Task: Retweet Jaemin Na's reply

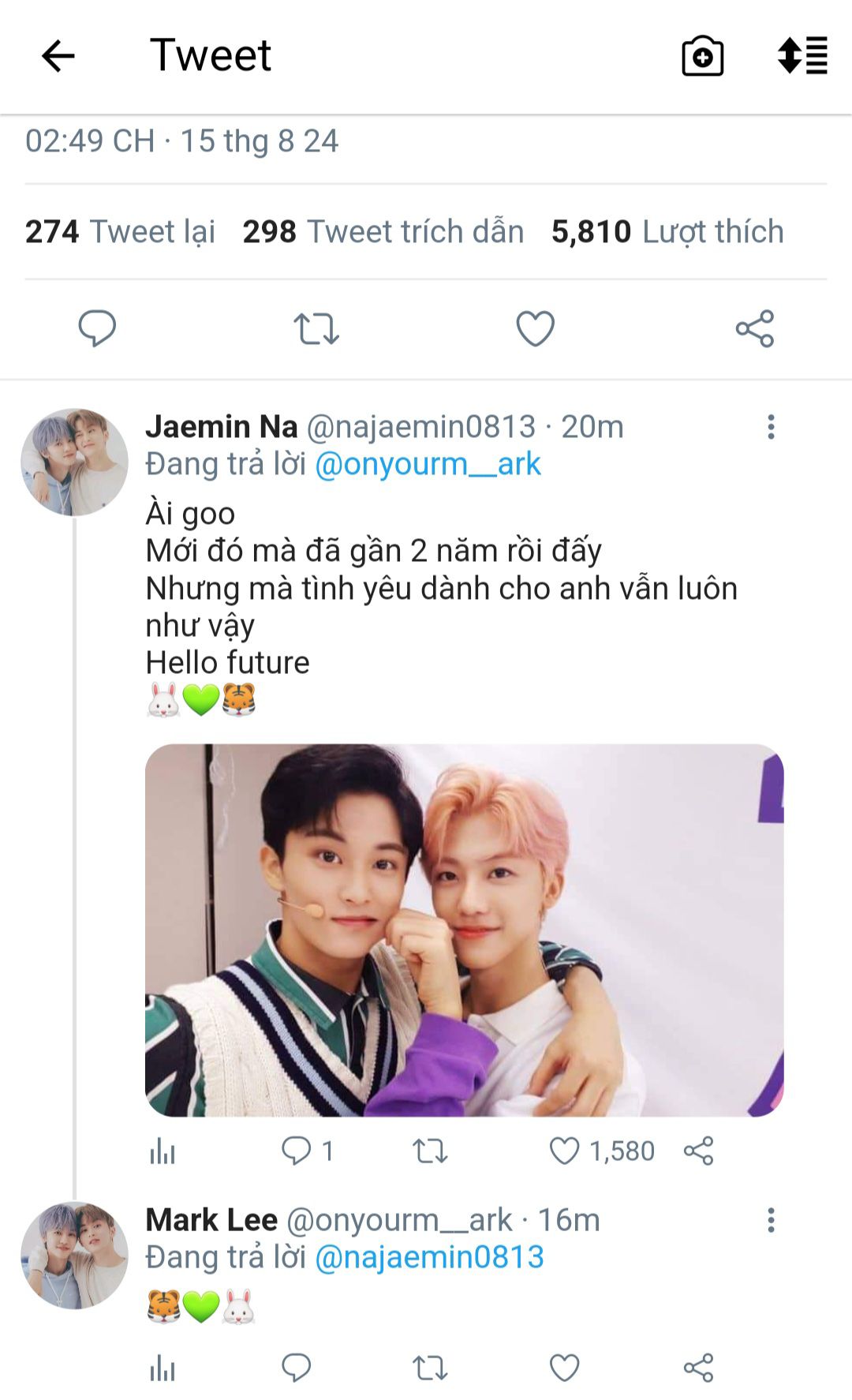Action: (430, 1151)
